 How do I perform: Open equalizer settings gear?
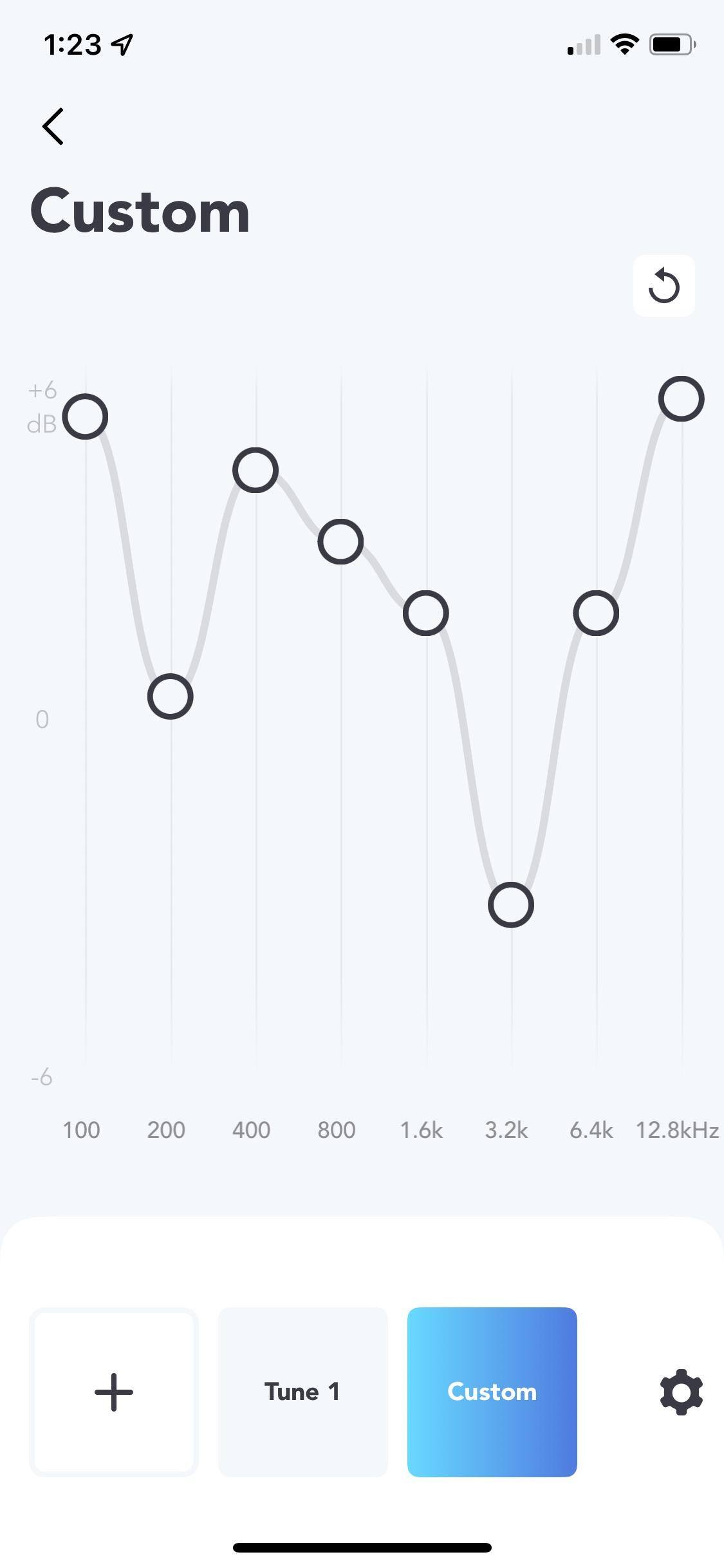(681, 1392)
